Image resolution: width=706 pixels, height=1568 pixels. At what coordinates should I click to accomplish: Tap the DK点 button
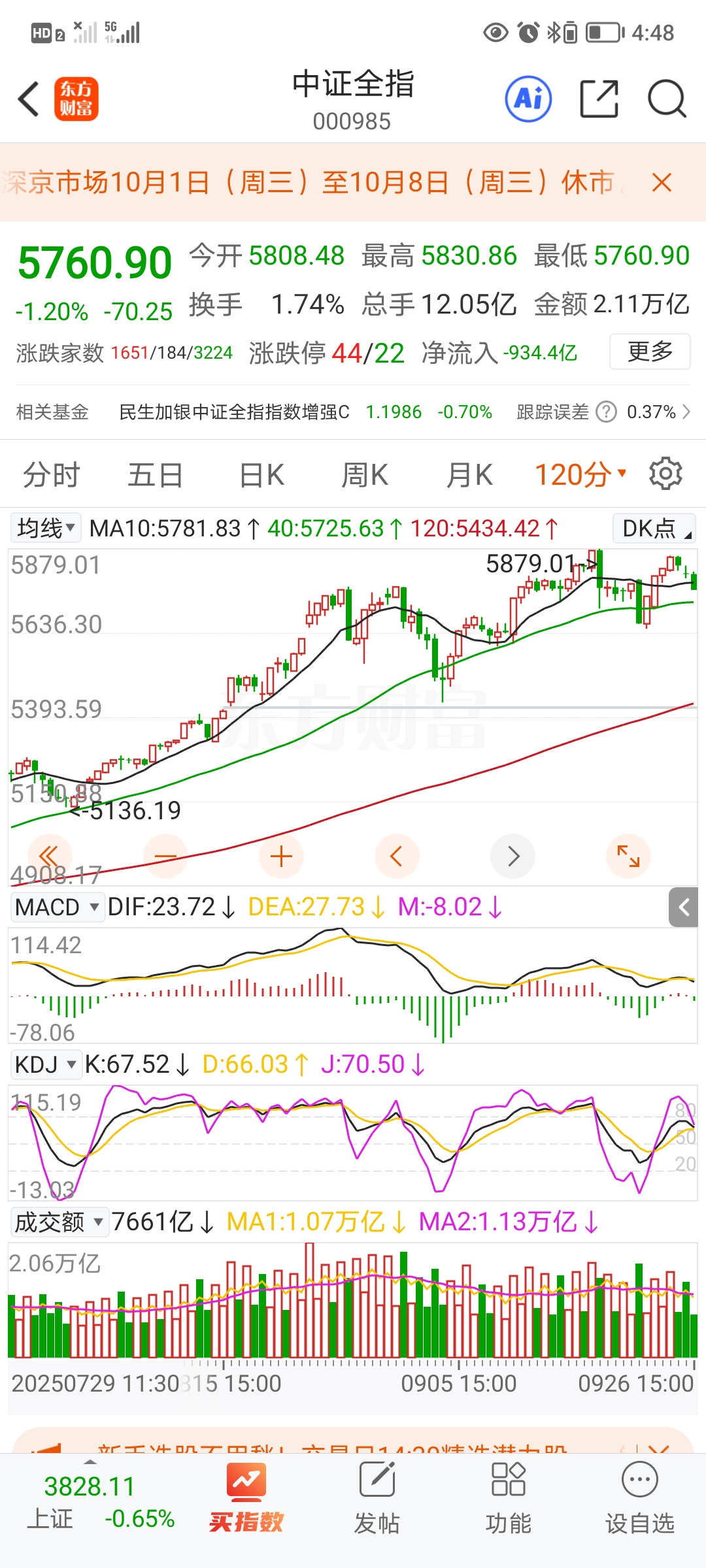(x=654, y=528)
